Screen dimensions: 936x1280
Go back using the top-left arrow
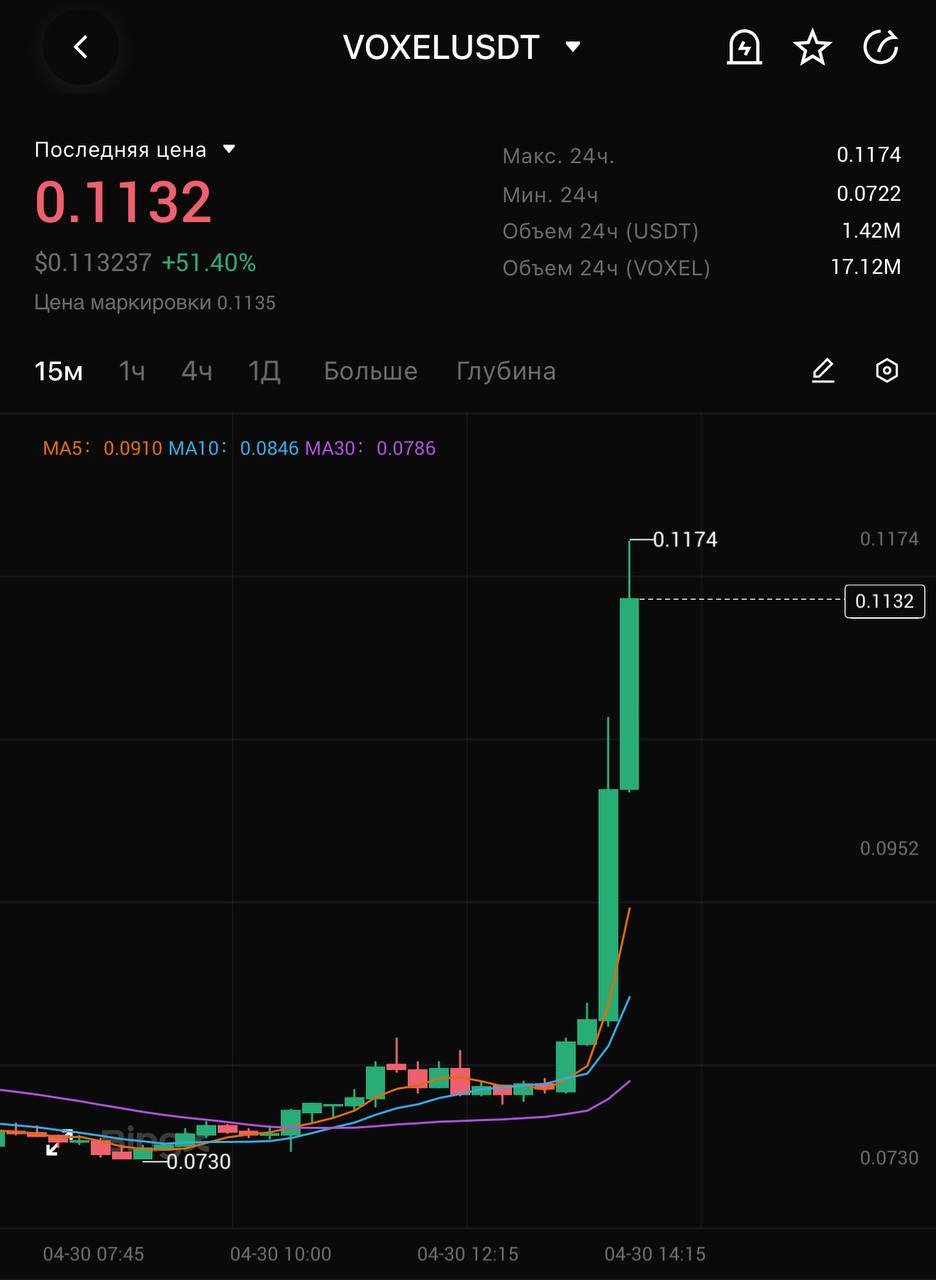(x=81, y=47)
